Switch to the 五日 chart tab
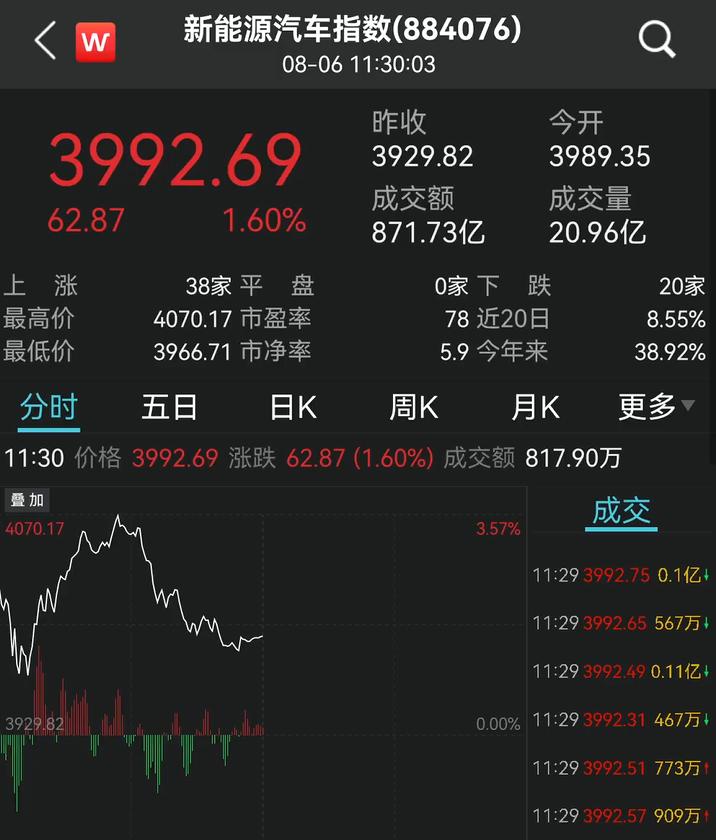Image resolution: width=716 pixels, height=840 pixels. [x=169, y=408]
